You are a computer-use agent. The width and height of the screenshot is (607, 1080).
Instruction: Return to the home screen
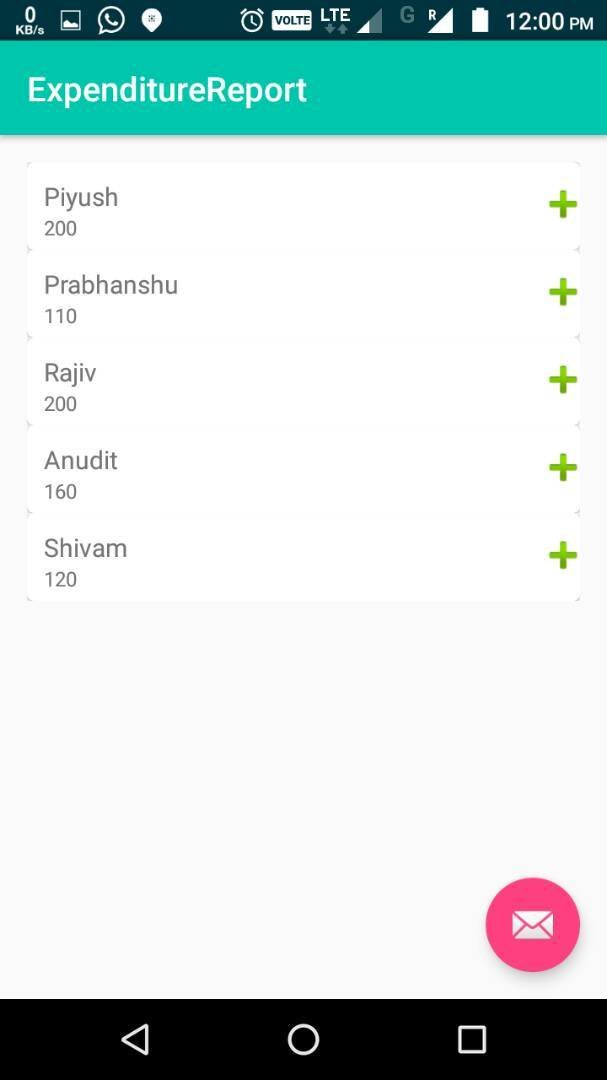pyautogui.click(x=303, y=1040)
